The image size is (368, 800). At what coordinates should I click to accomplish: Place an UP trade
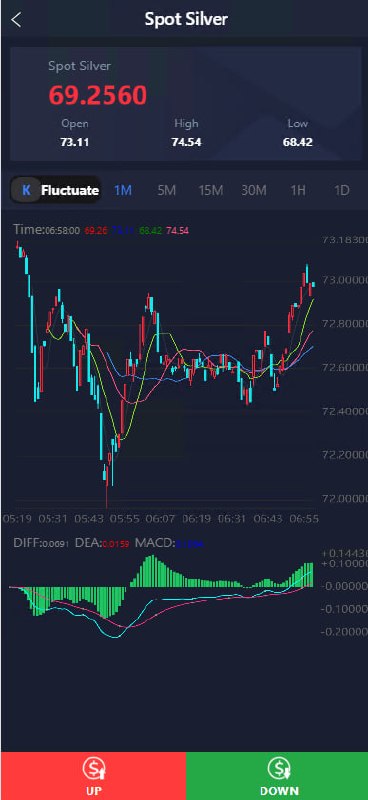click(93, 776)
